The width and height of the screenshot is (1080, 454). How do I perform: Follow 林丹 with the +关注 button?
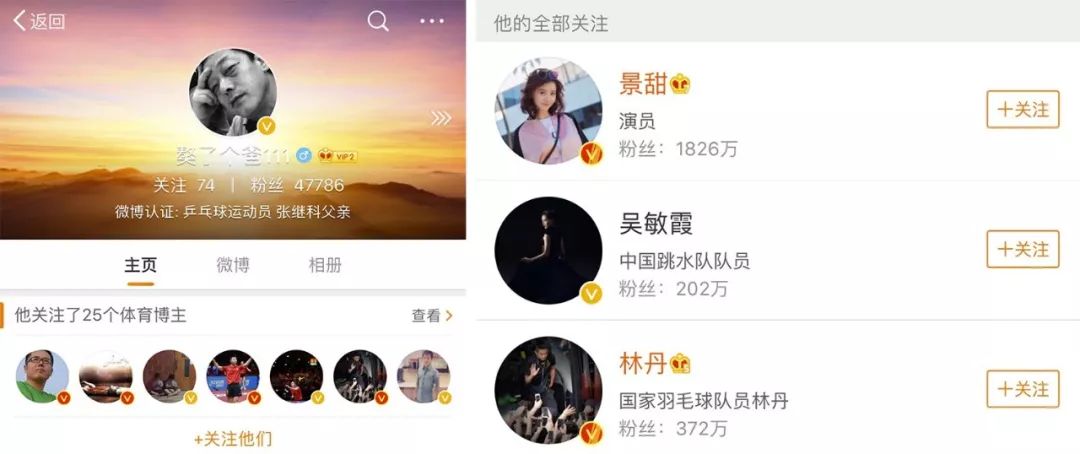(x=1022, y=389)
